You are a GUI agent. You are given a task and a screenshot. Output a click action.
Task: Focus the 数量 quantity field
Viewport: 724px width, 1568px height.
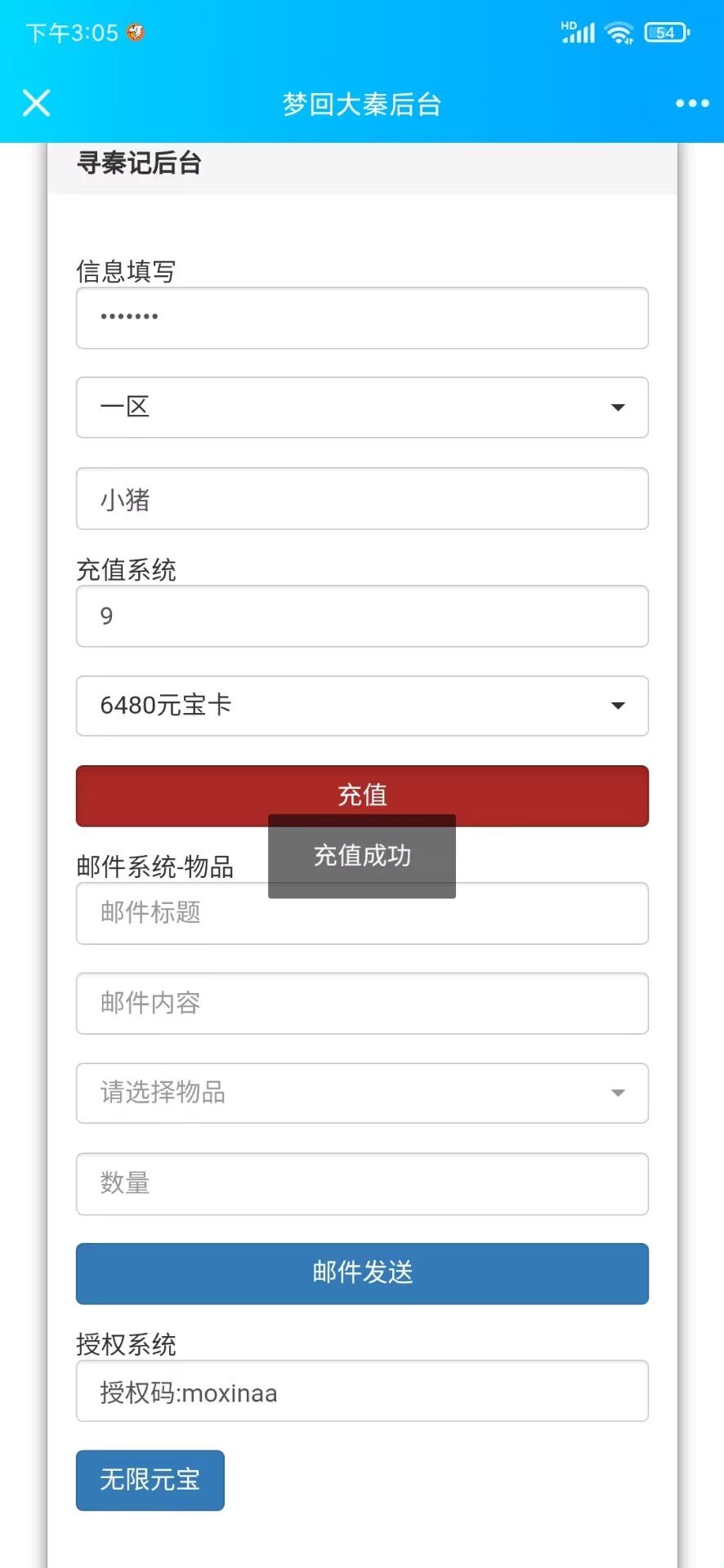(362, 1183)
